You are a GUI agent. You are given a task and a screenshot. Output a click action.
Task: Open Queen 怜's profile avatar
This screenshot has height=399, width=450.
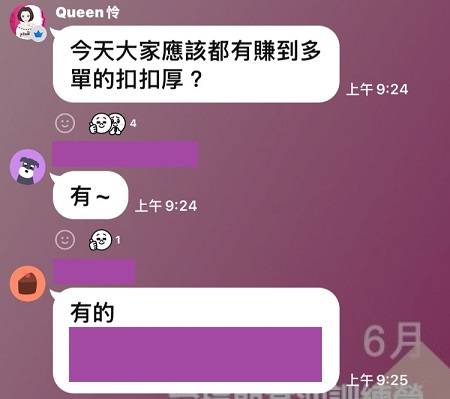tap(28, 22)
